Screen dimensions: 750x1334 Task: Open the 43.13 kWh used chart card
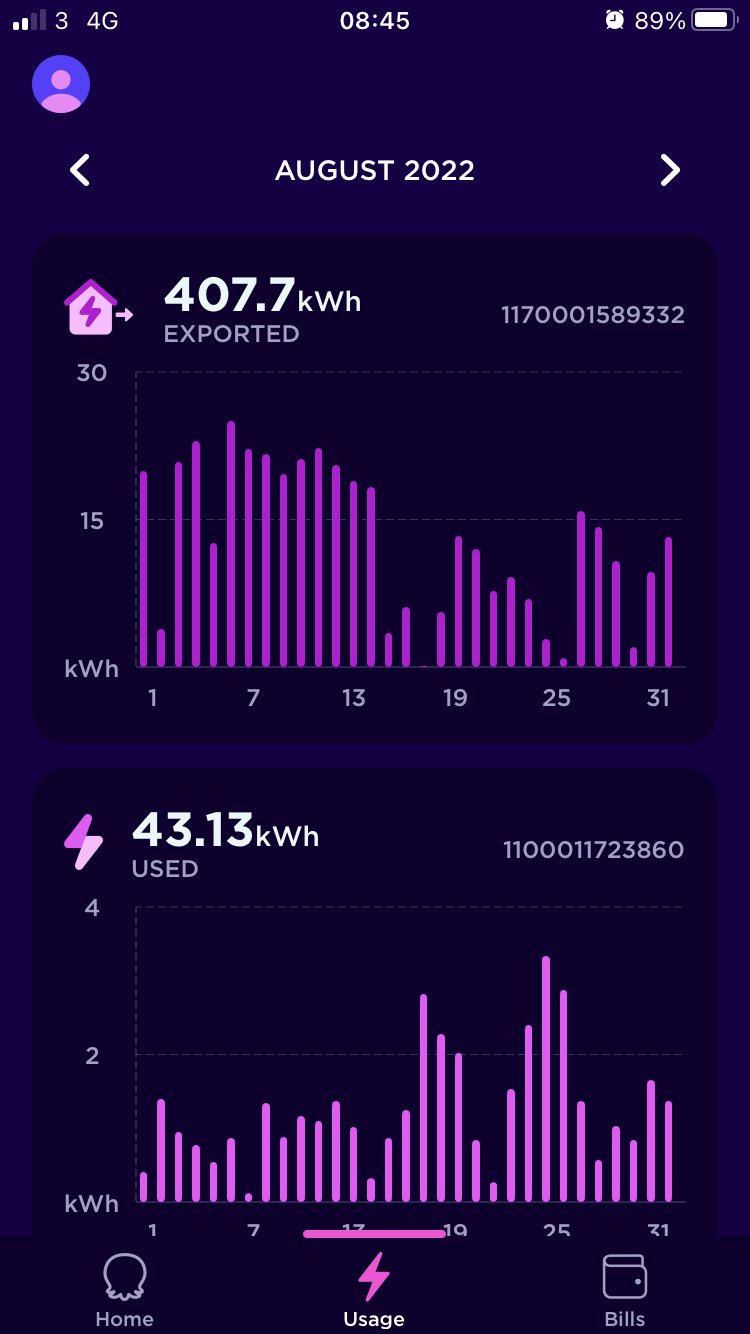[374, 1000]
